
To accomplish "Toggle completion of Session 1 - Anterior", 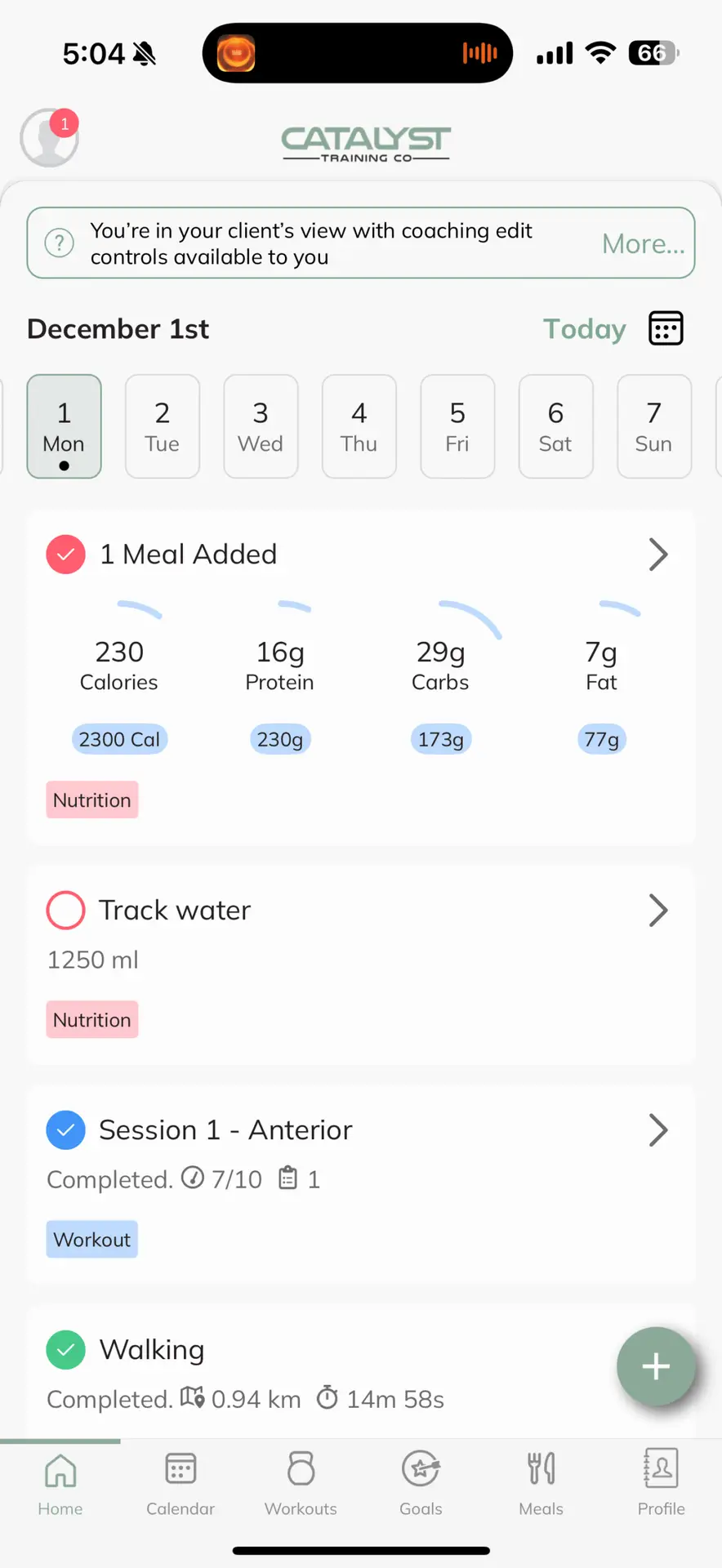I will tap(65, 1129).
